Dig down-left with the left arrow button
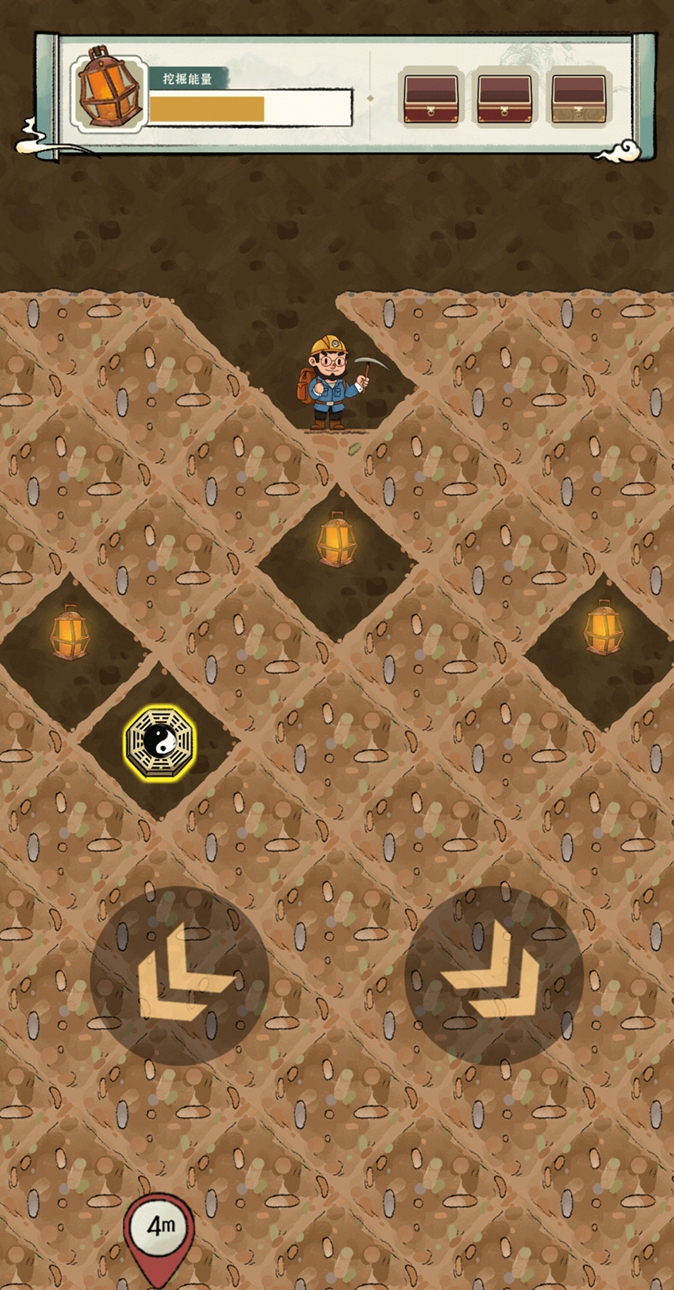 click(180, 975)
